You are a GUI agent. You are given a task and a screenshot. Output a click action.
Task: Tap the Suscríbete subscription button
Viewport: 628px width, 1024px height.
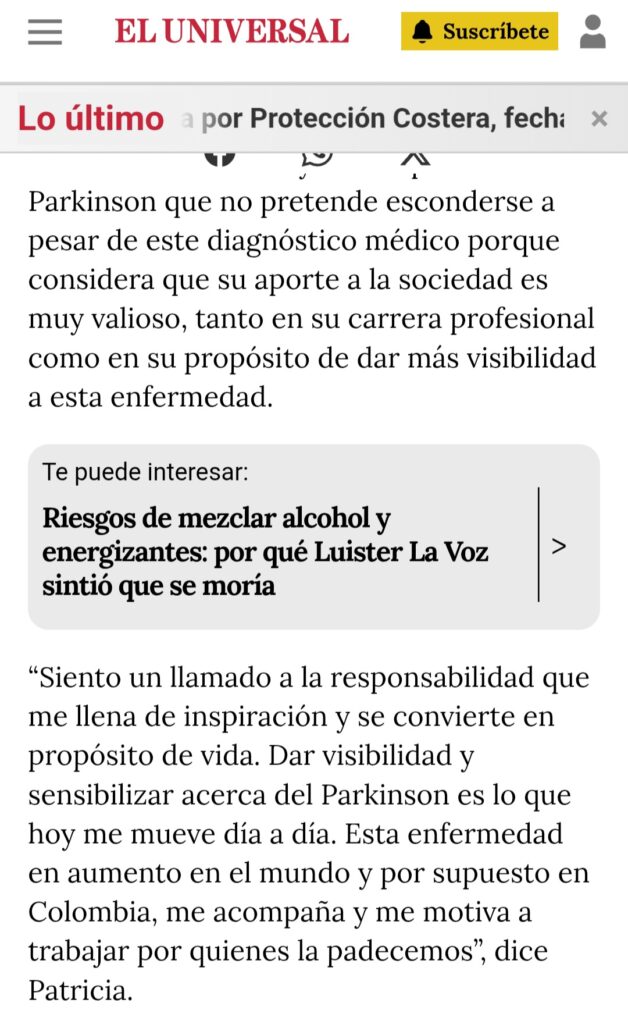coord(480,32)
